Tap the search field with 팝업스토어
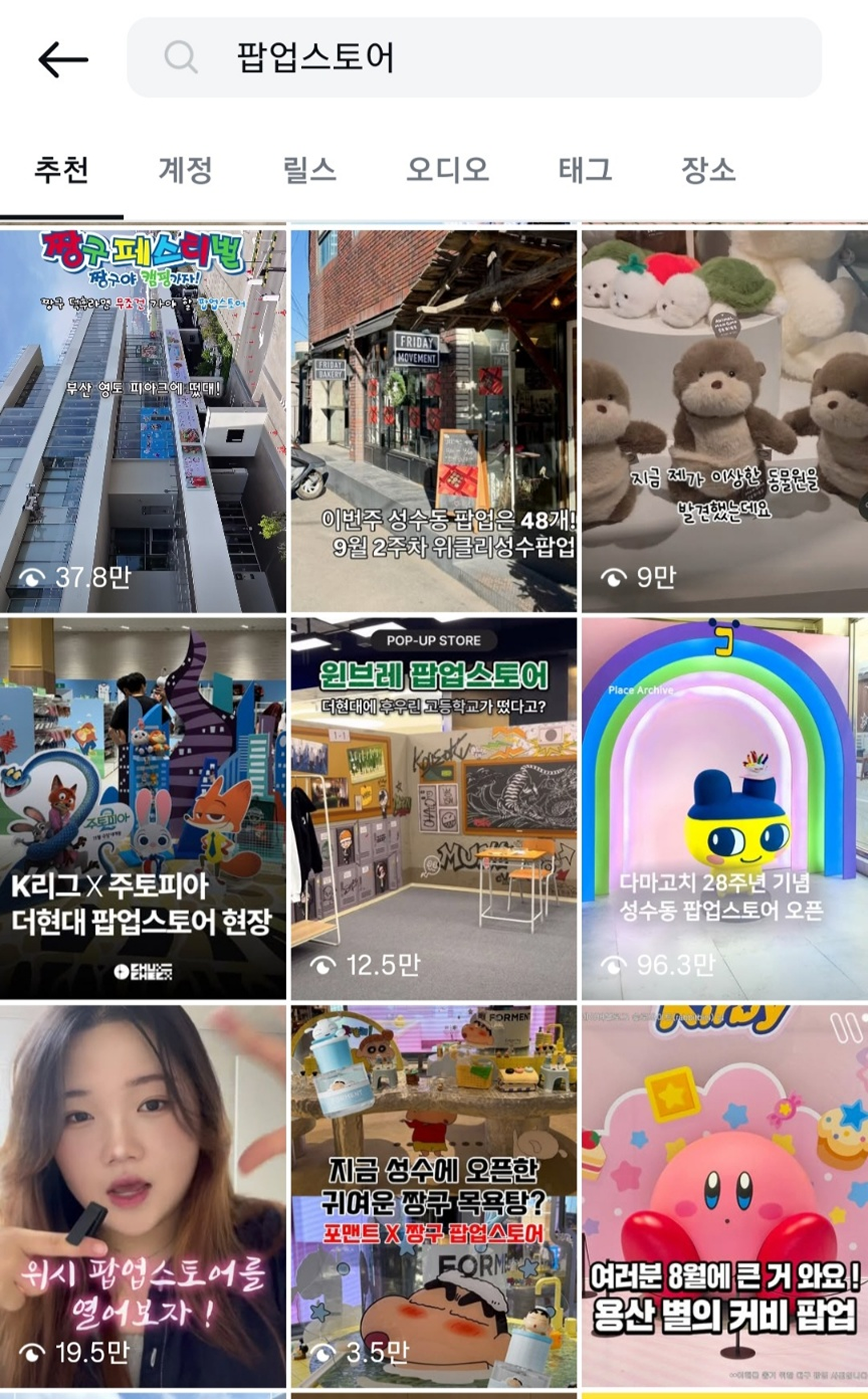The height and width of the screenshot is (1399, 868). click(474, 57)
